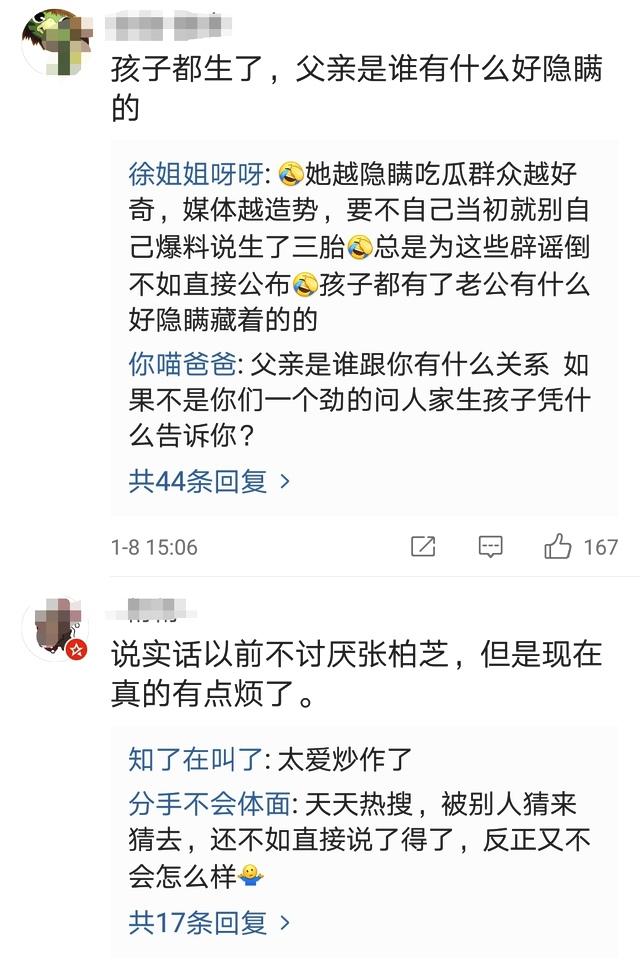Tap the comment icon beside 167 likes
640x960 pixels.
pyautogui.click(x=490, y=547)
